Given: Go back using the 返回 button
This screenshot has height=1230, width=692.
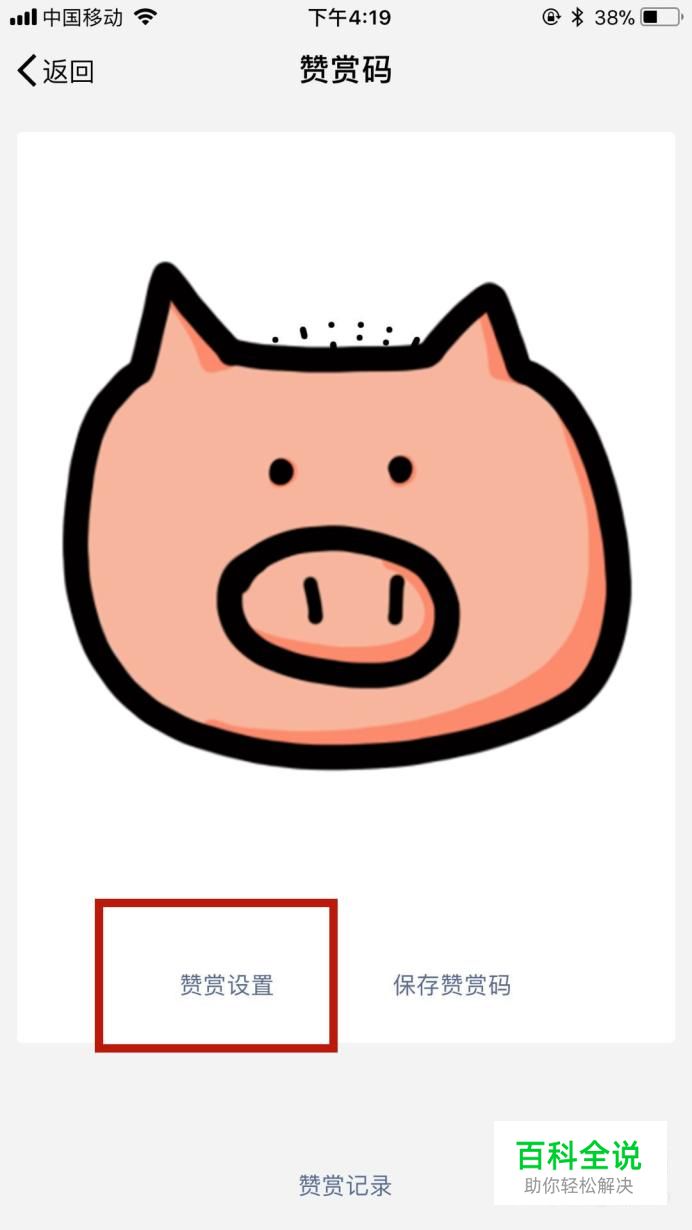Looking at the screenshot, I should click(x=56, y=71).
